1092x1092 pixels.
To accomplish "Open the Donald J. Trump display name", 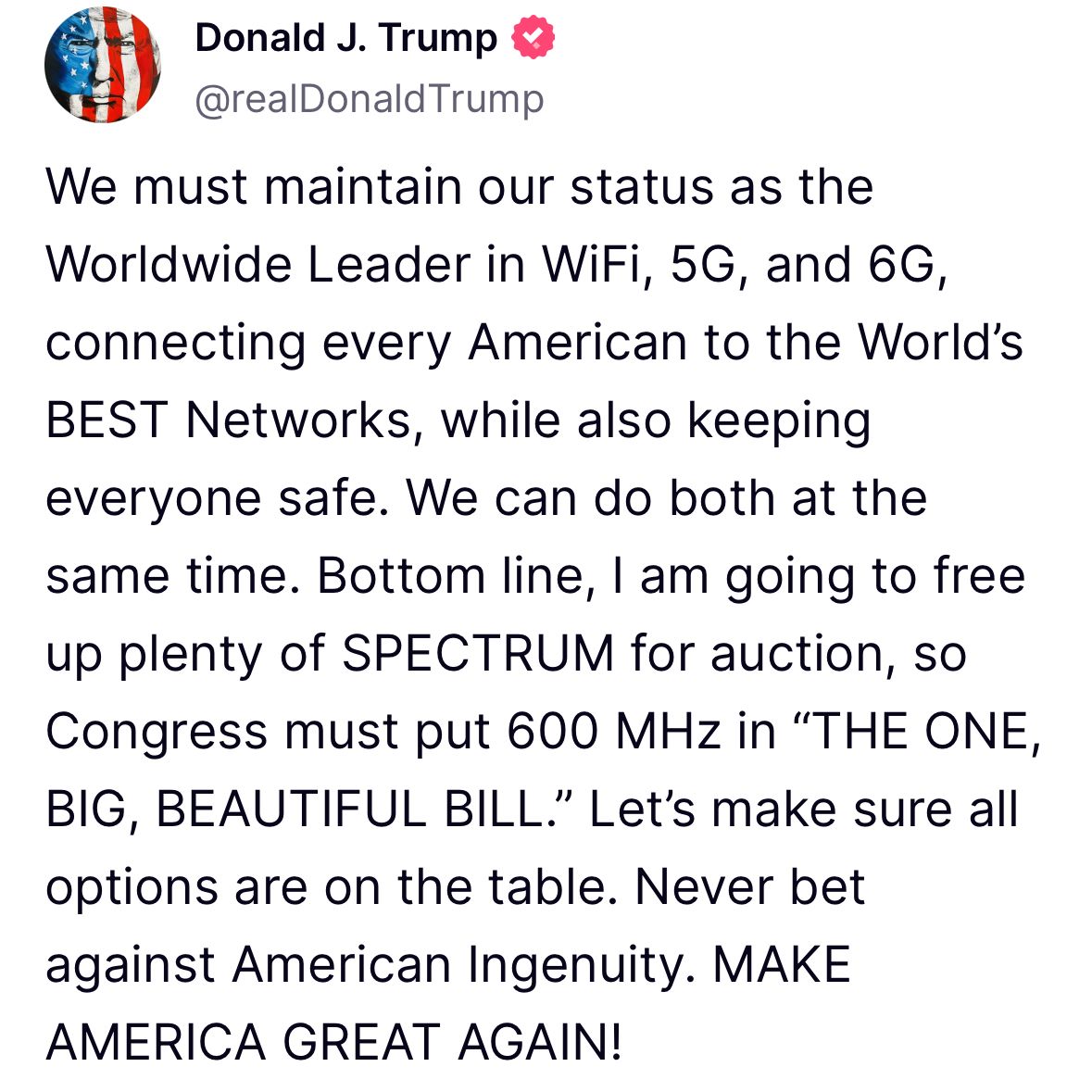I will click(x=345, y=38).
